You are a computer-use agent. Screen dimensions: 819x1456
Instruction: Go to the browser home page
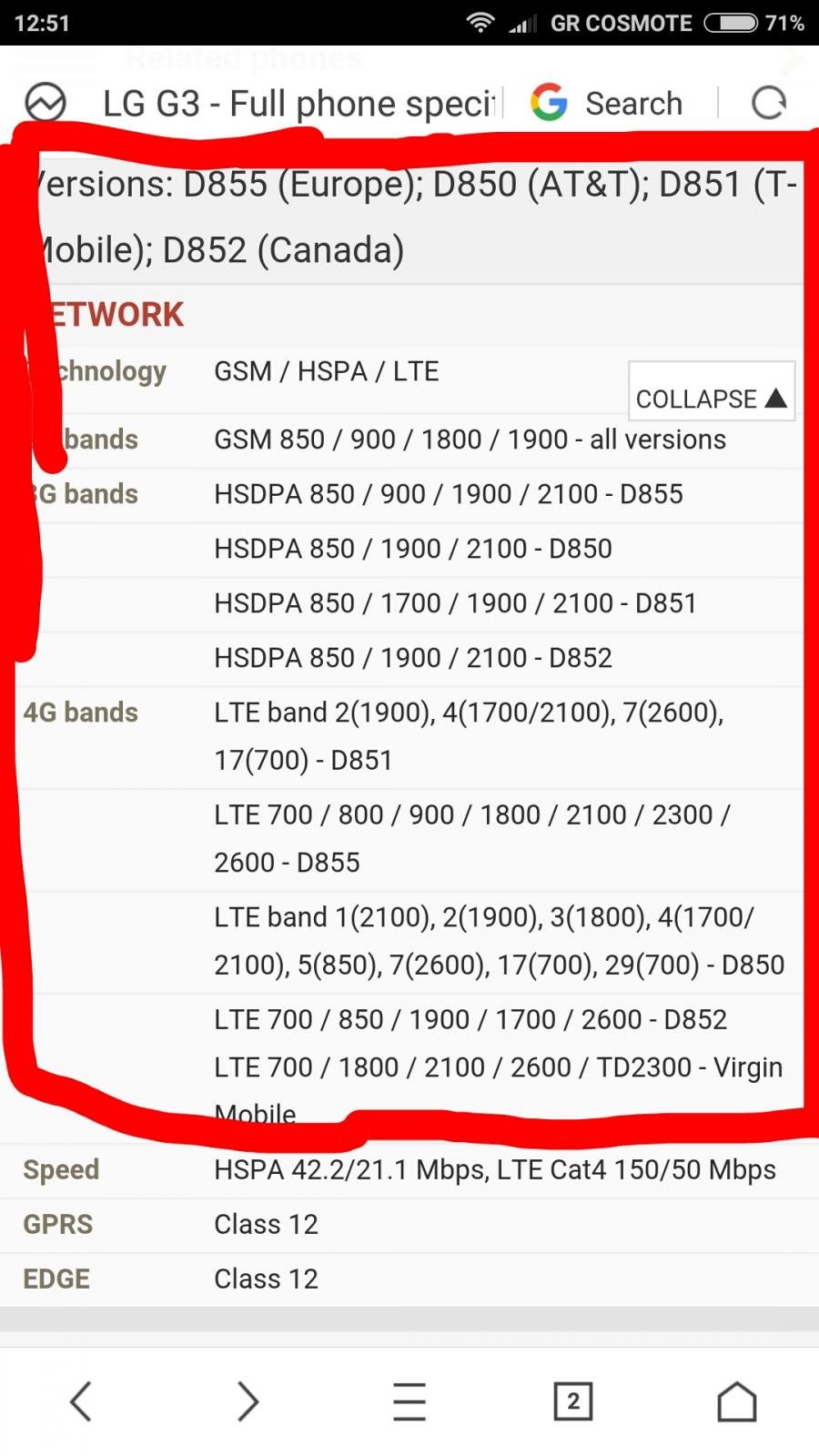[737, 1400]
